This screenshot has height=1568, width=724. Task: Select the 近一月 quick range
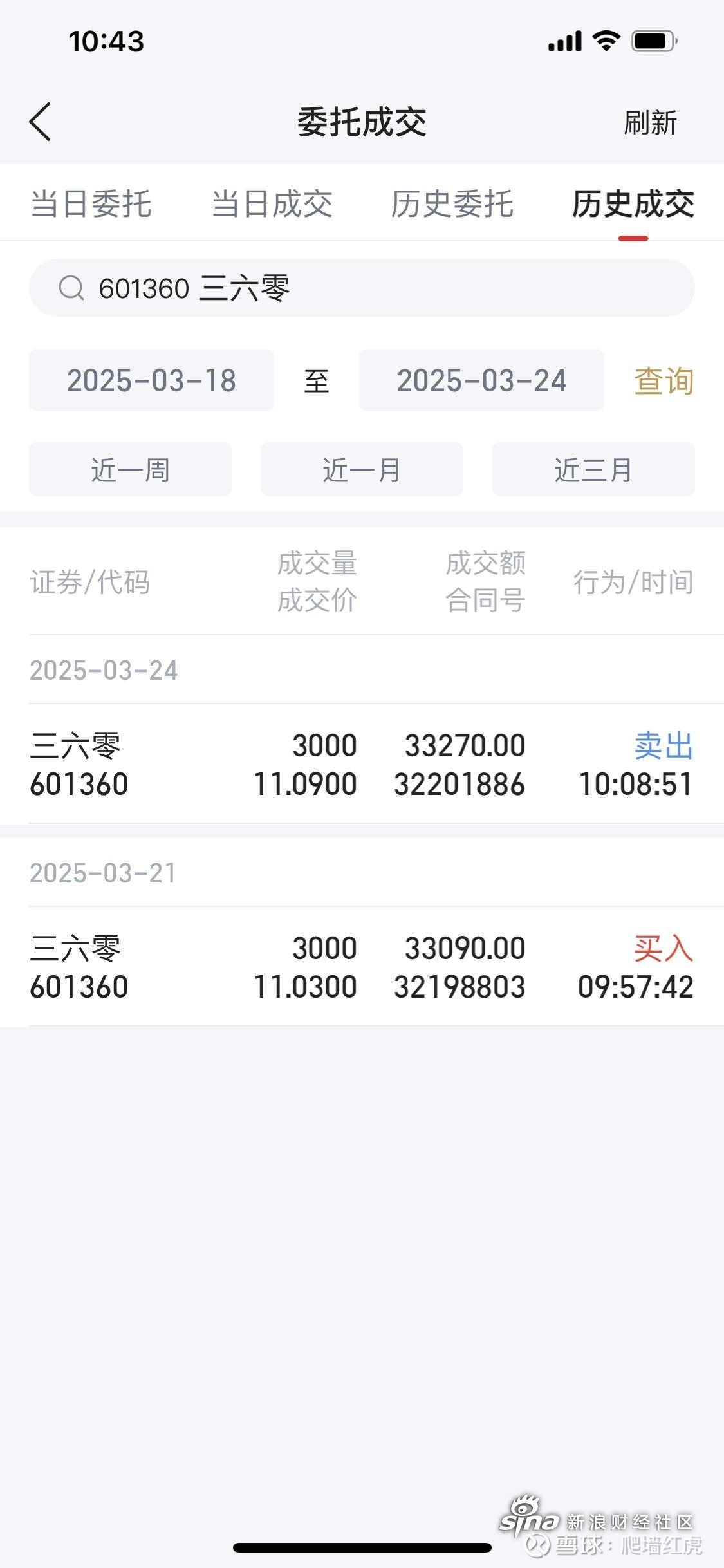pyautogui.click(x=362, y=469)
